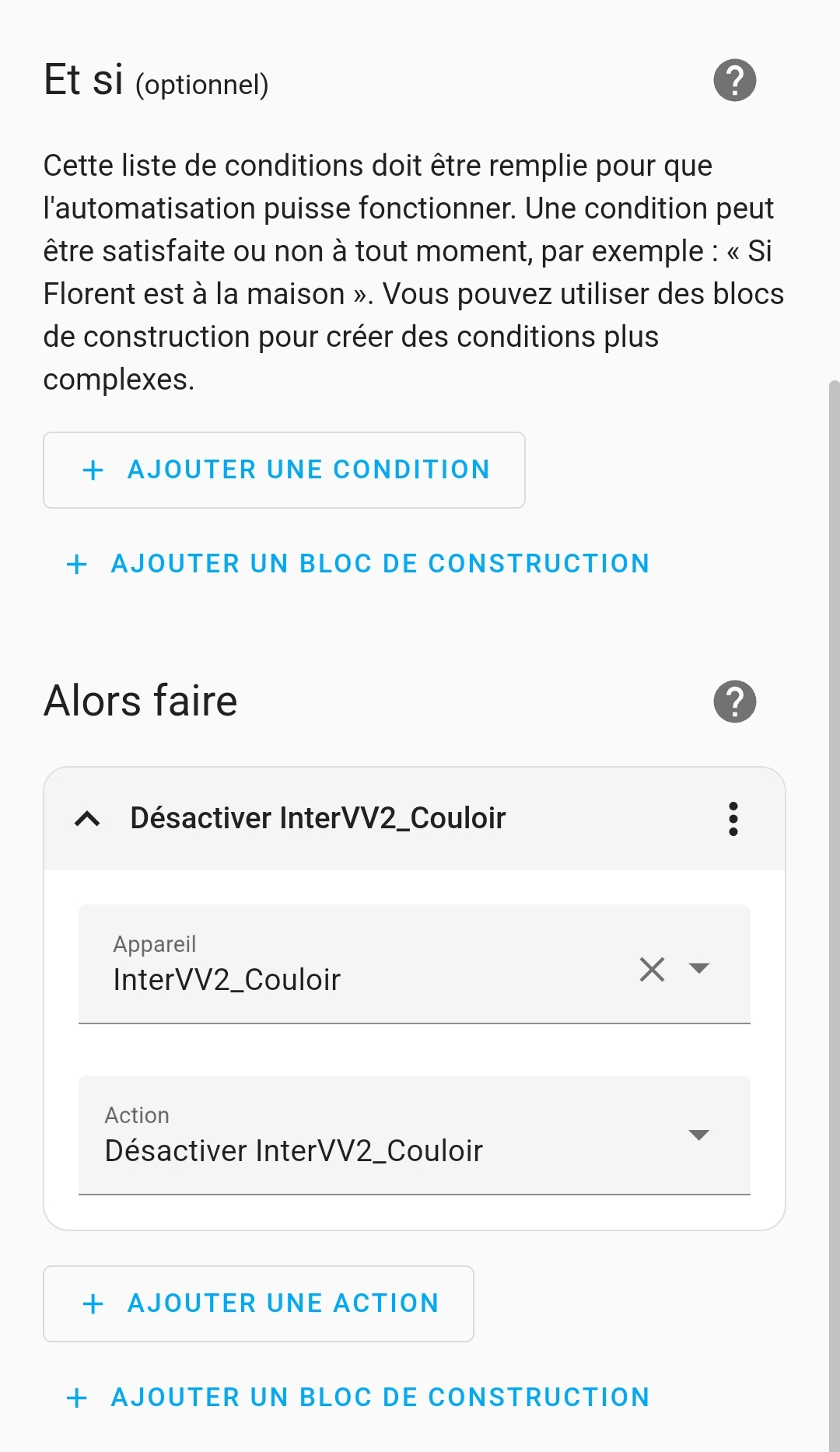The height and width of the screenshot is (1452, 840).
Task: Collapse the Désactiver InterVV2_Couloir action card
Action: (x=87, y=818)
